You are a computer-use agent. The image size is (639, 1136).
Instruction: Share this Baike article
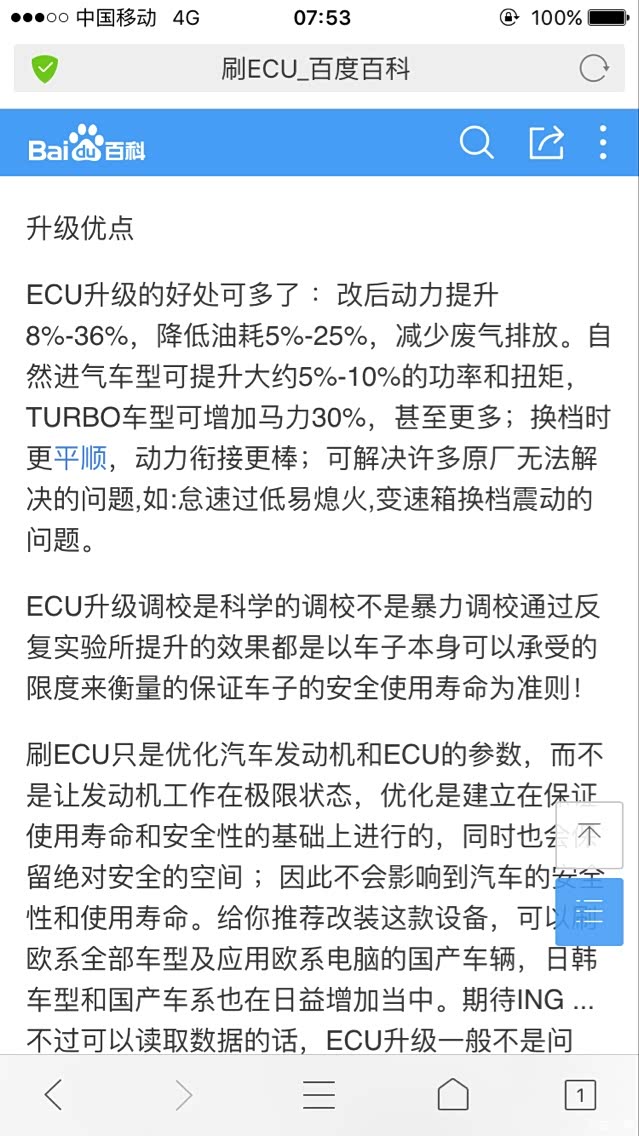pos(546,143)
